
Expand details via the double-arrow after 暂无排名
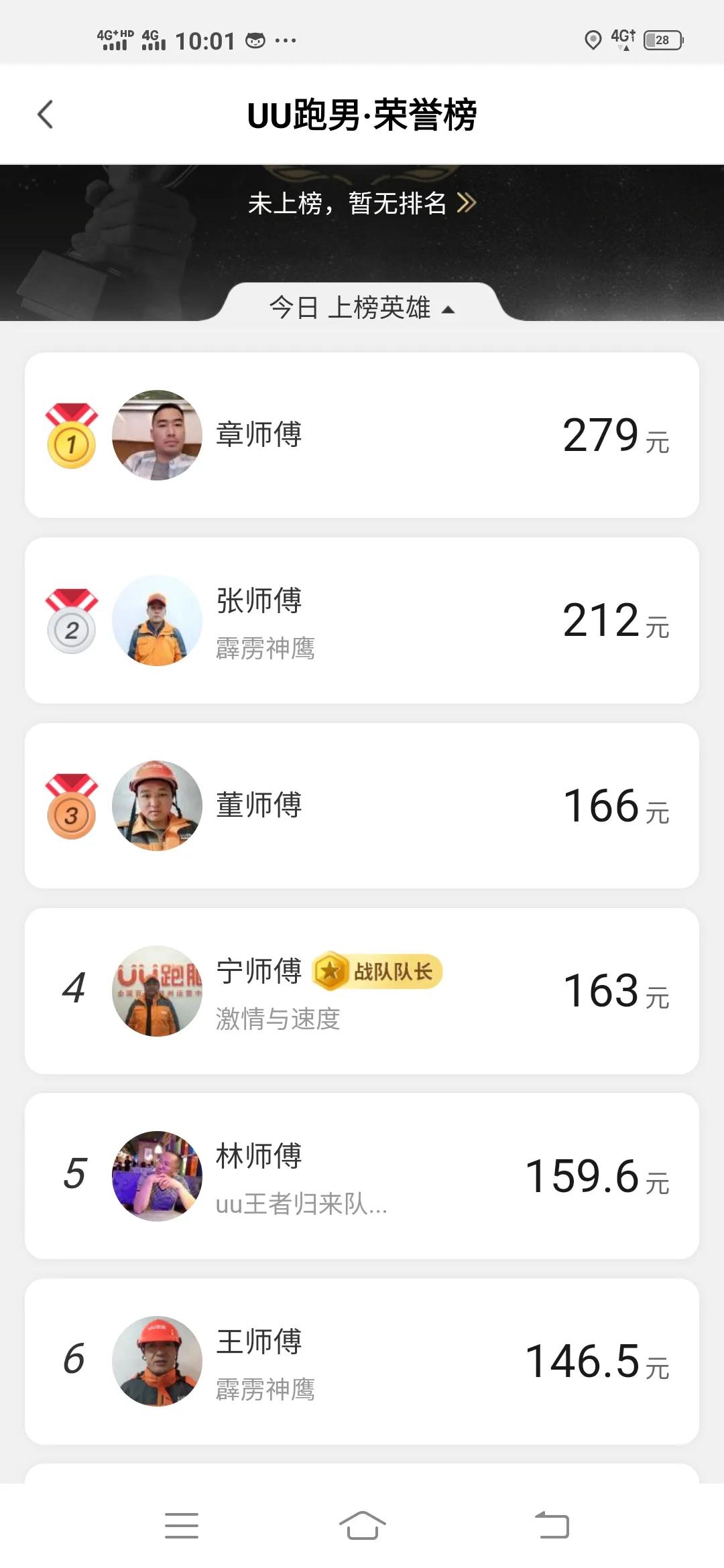[x=467, y=204]
